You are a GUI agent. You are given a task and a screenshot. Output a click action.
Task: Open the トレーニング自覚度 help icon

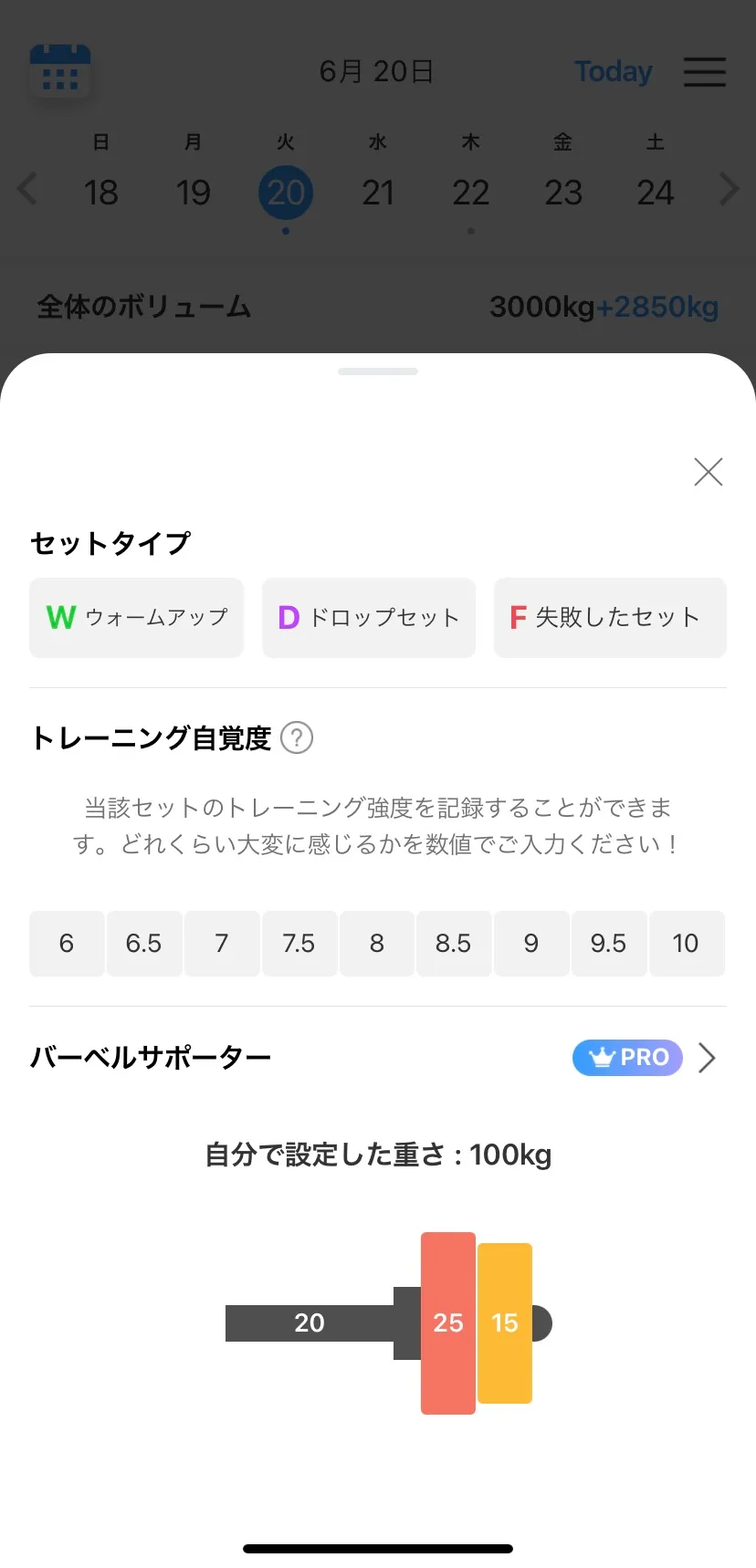(x=297, y=737)
